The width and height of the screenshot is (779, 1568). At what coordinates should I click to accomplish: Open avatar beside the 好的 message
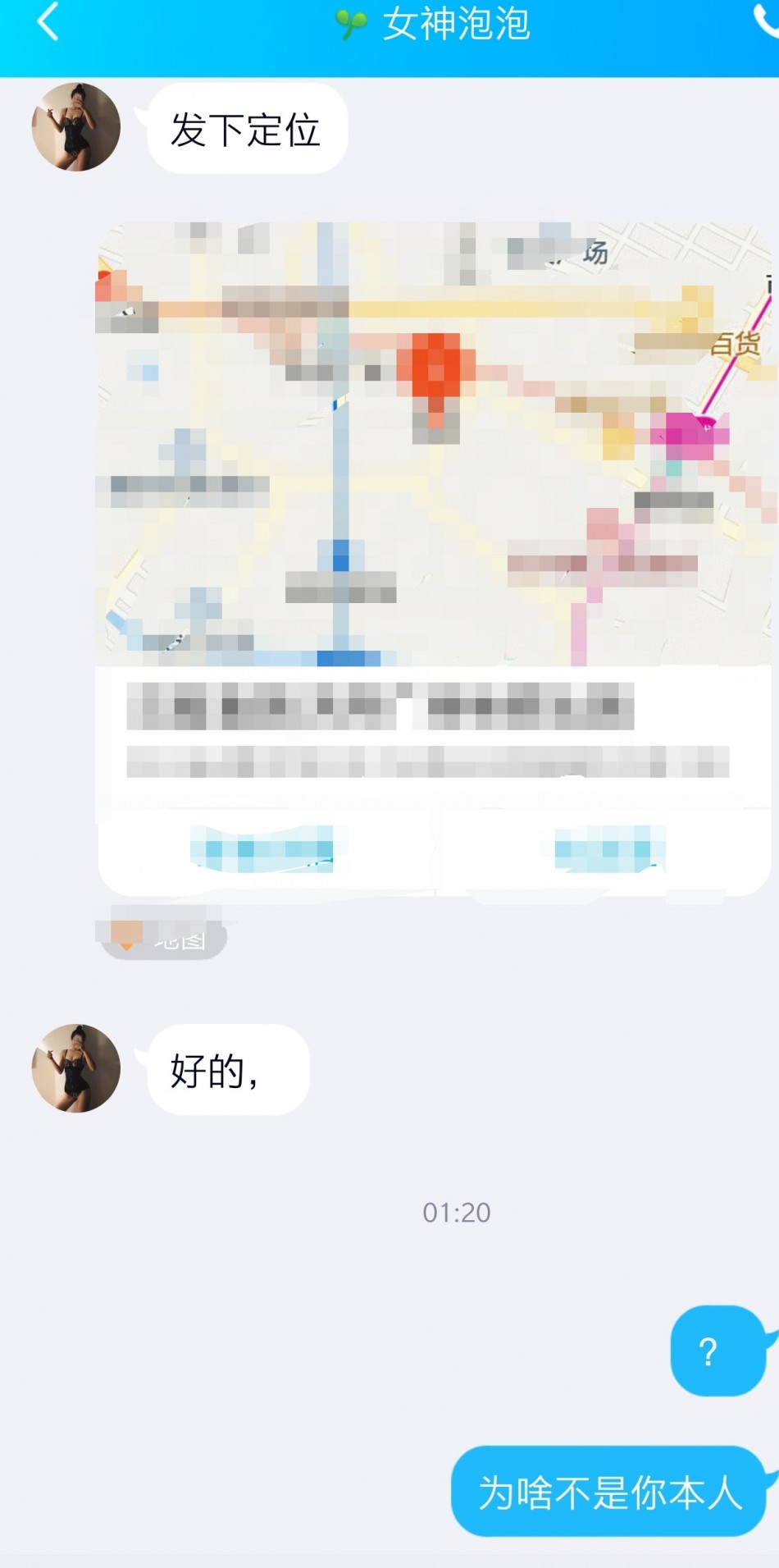[75, 1068]
